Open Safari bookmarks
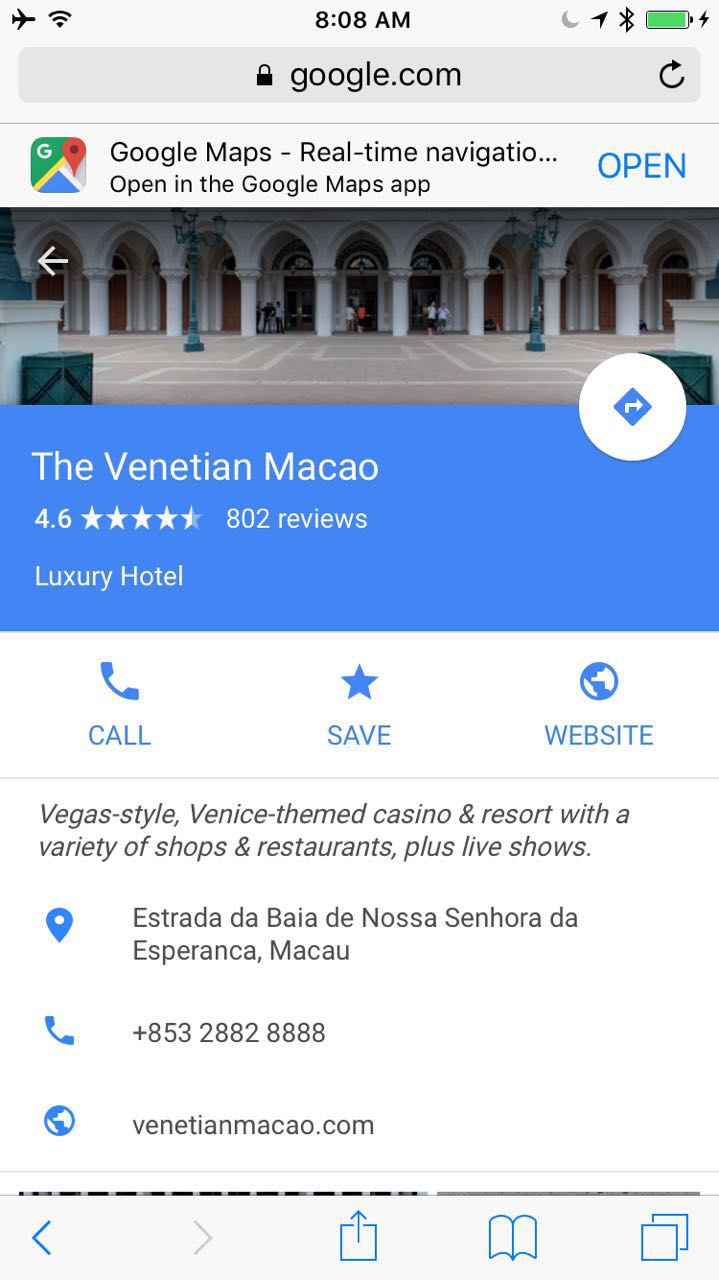 click(x=512, y=1238)
